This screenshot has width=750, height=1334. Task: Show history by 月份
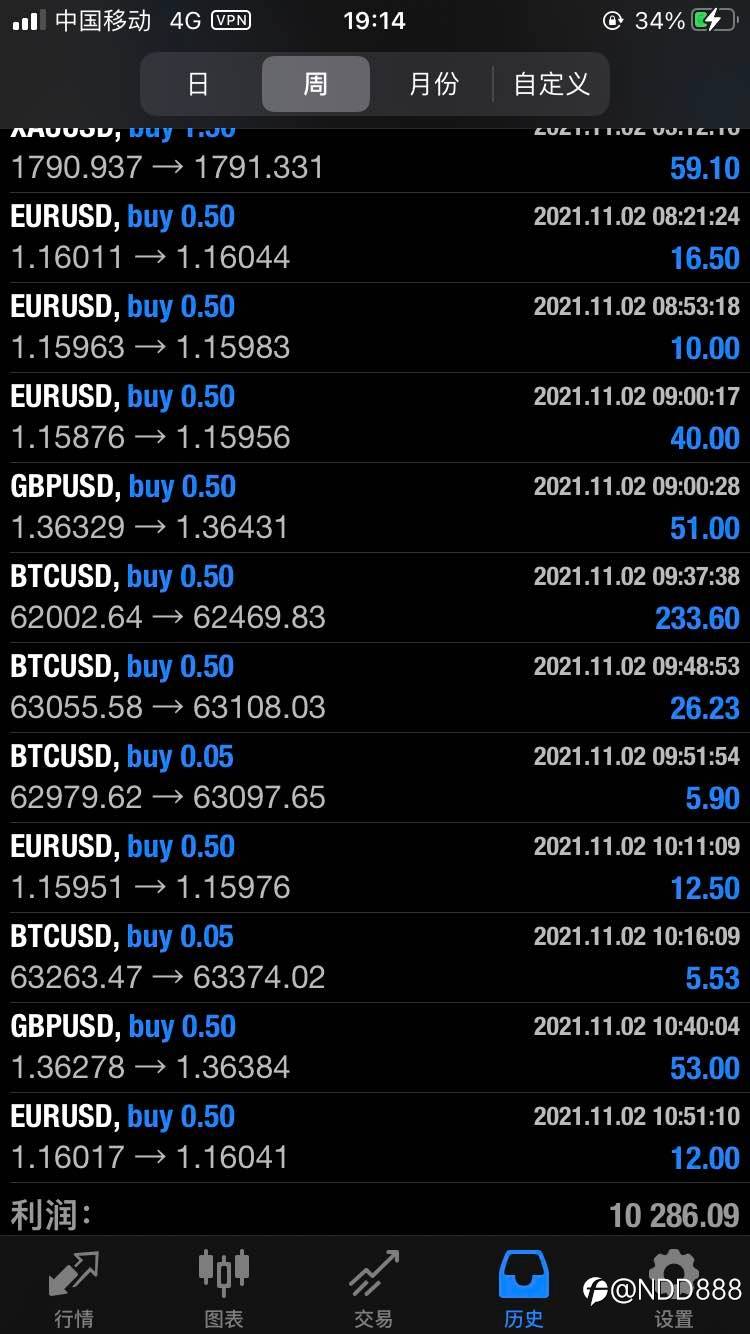(433, 84)
